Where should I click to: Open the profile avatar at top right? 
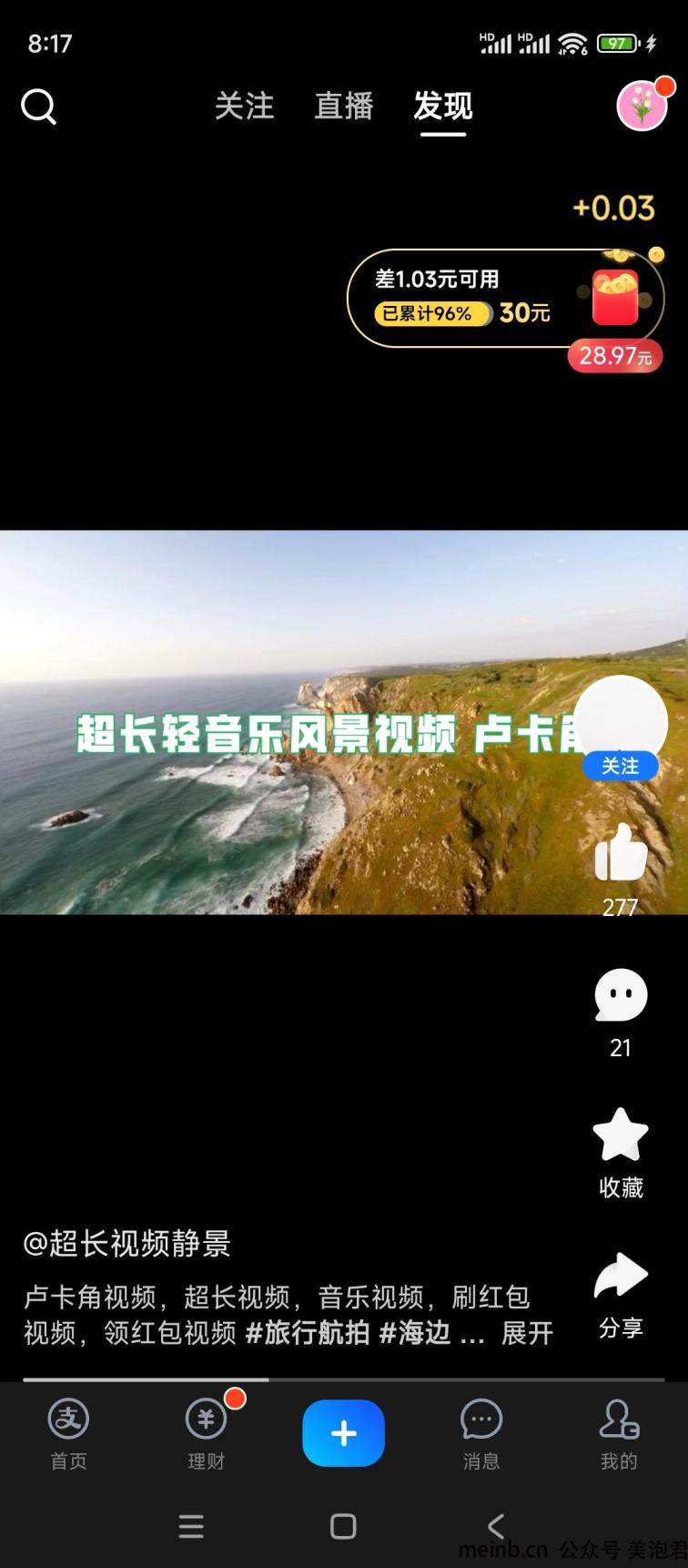pos(642,106)
